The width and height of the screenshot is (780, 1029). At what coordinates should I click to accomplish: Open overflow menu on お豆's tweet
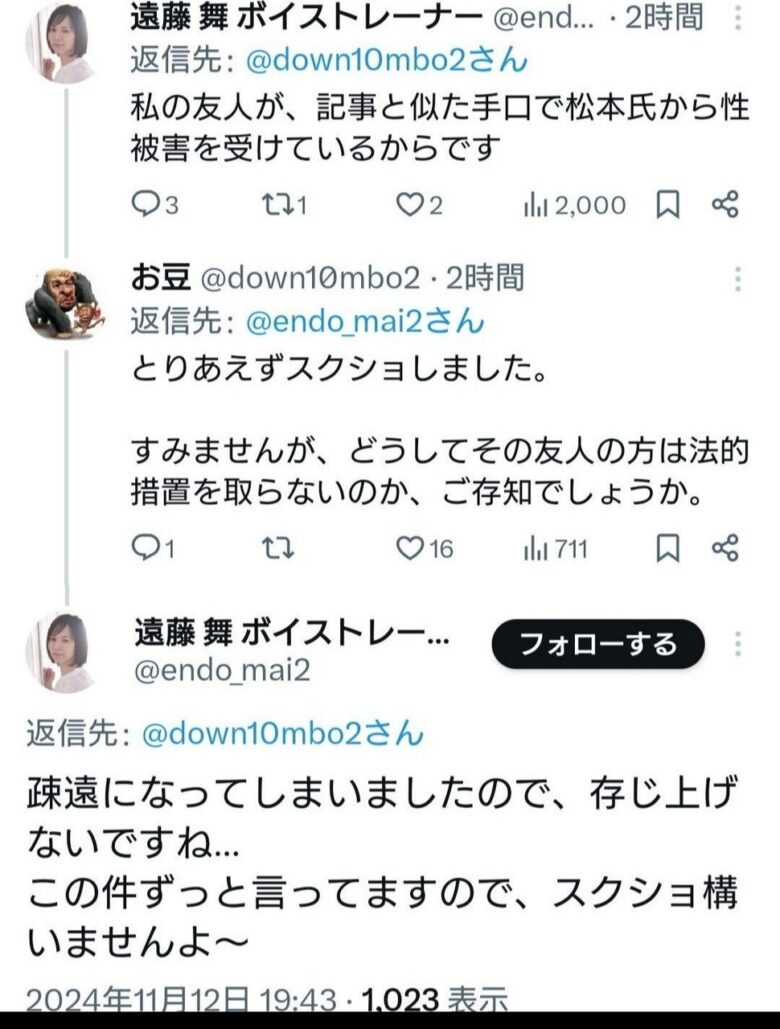[x=739, y=279]
